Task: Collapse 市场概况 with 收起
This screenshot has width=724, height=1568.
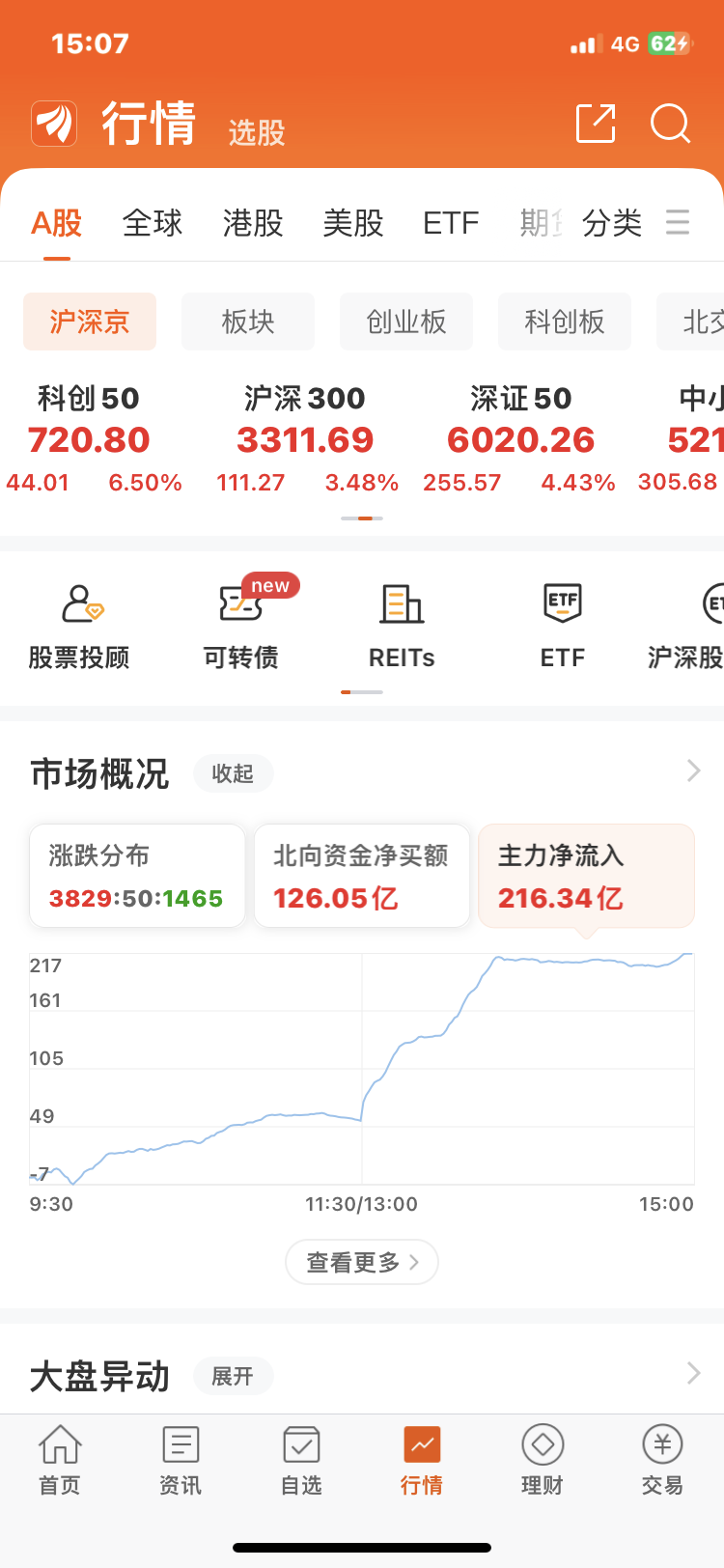Action: (x=234, y=773)
